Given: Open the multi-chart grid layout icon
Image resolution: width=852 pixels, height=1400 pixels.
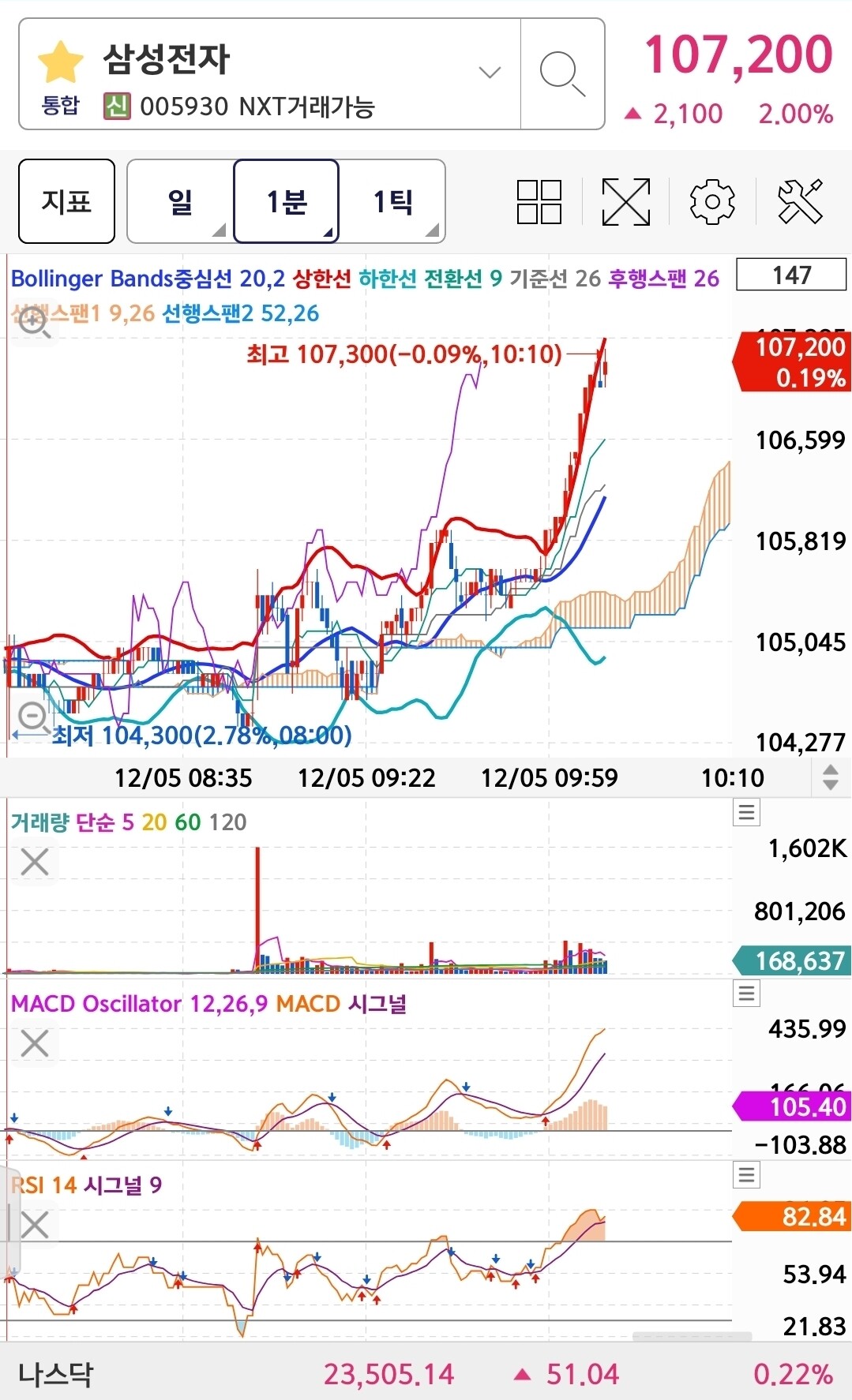Looking at the screenshot, I should click(539, 202).
